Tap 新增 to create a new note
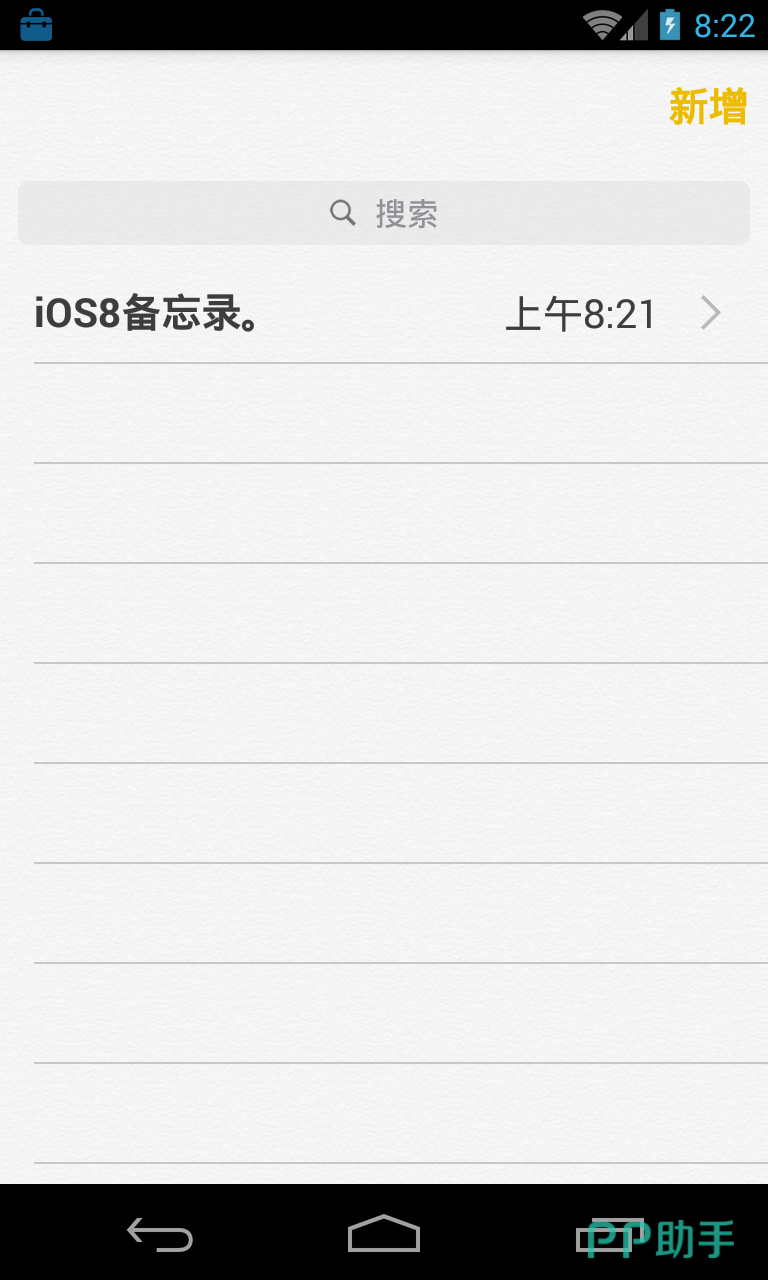768x1280 pixels. (707, 107)
